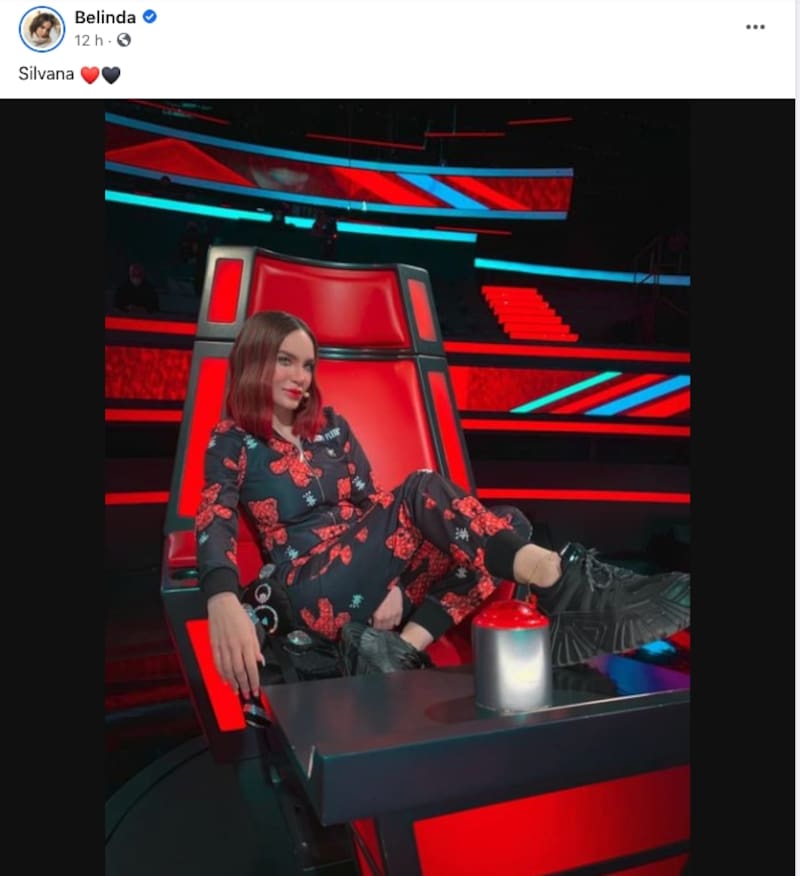Open the post's three-dot options menu
Viewport: 800px width, 876px height.
click(755, 27)
